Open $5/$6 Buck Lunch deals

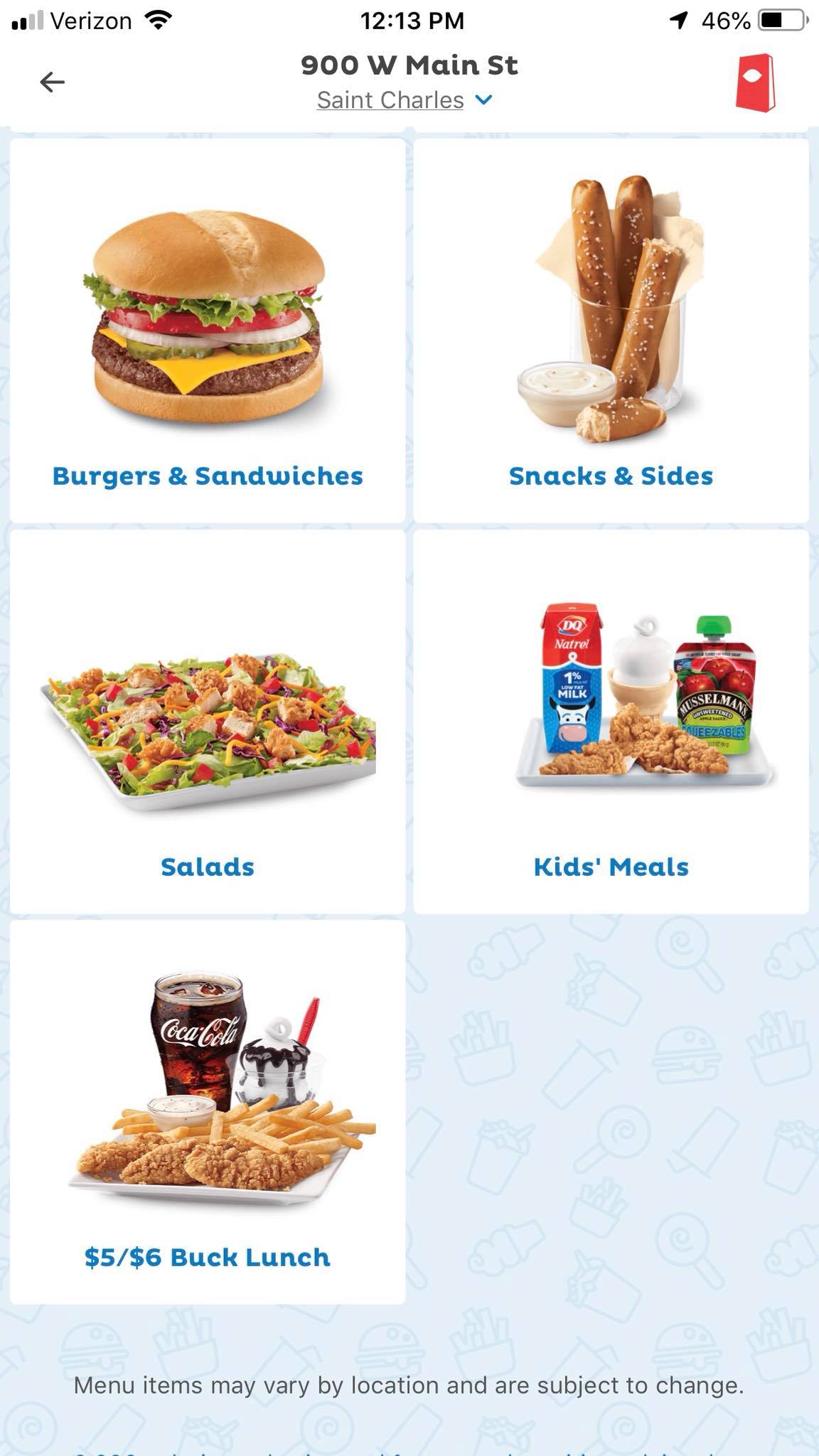point(208,1113)
